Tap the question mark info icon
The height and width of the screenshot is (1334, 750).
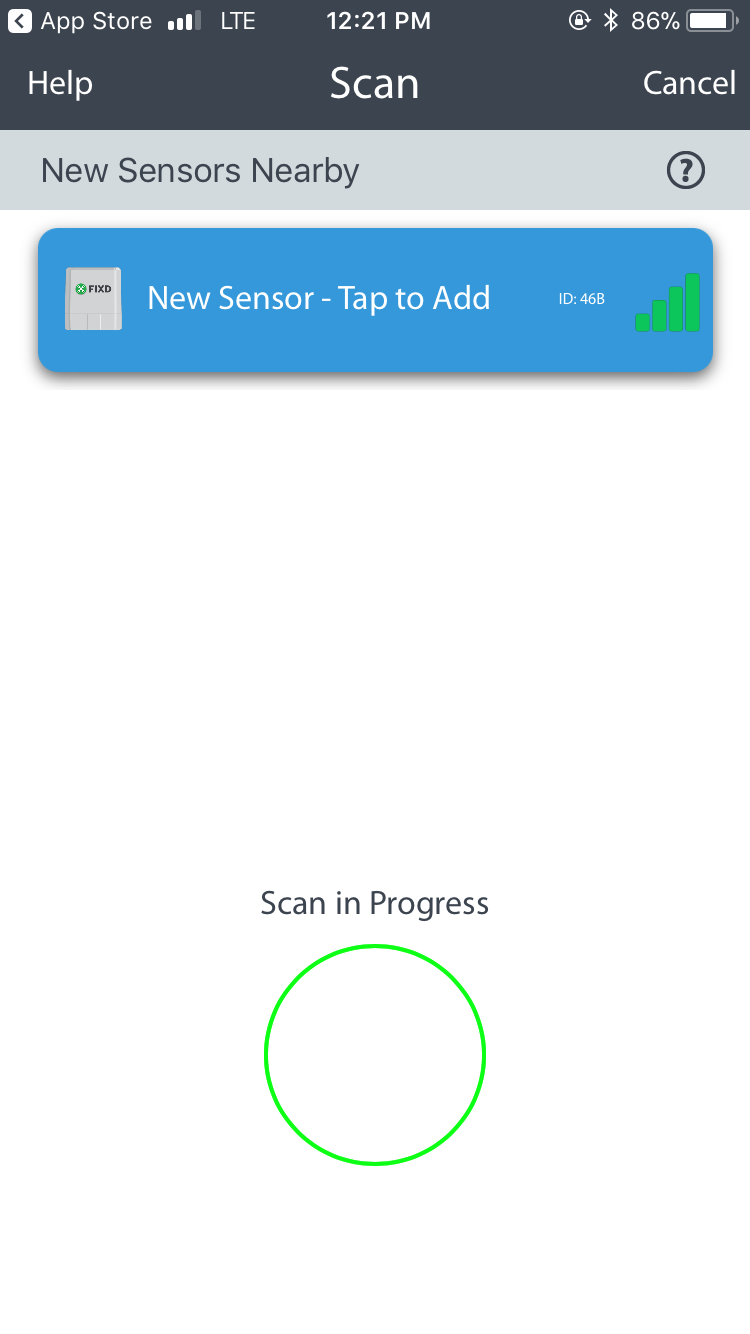pyautogui.click(x=685, y=171)
